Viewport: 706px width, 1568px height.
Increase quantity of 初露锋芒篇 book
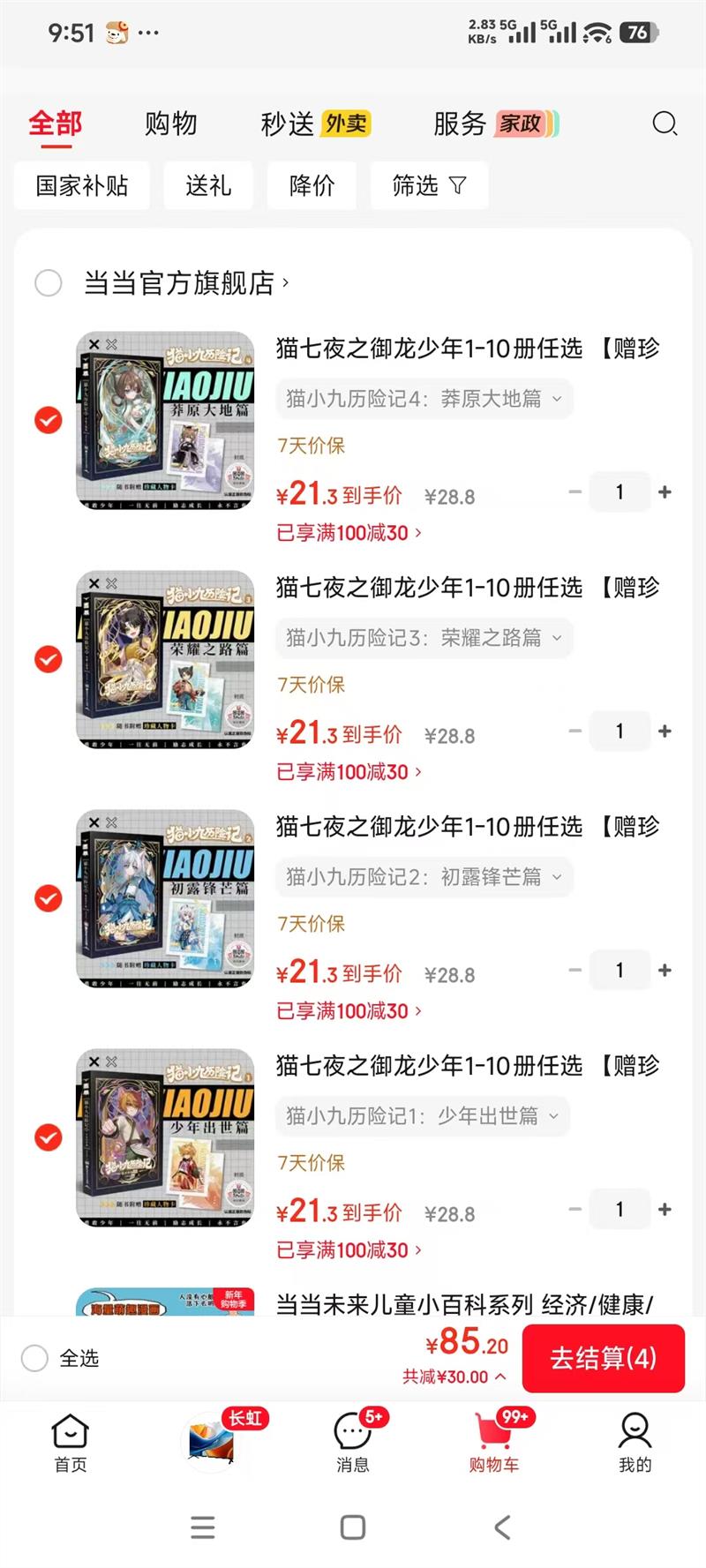665,970
